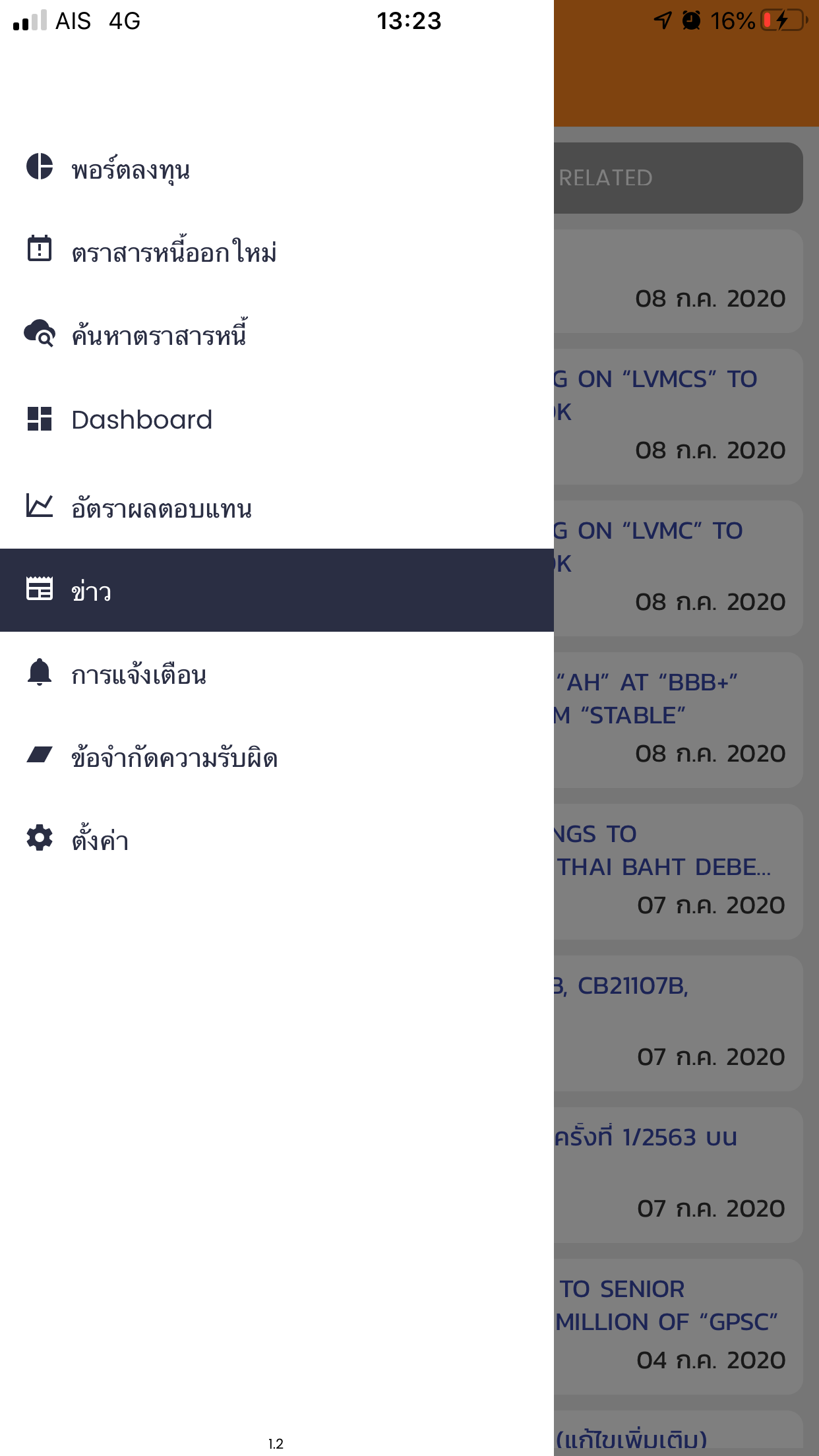Open the "AH" AT "BBB+" news card
819x1456 pixels.
(678, 720)
